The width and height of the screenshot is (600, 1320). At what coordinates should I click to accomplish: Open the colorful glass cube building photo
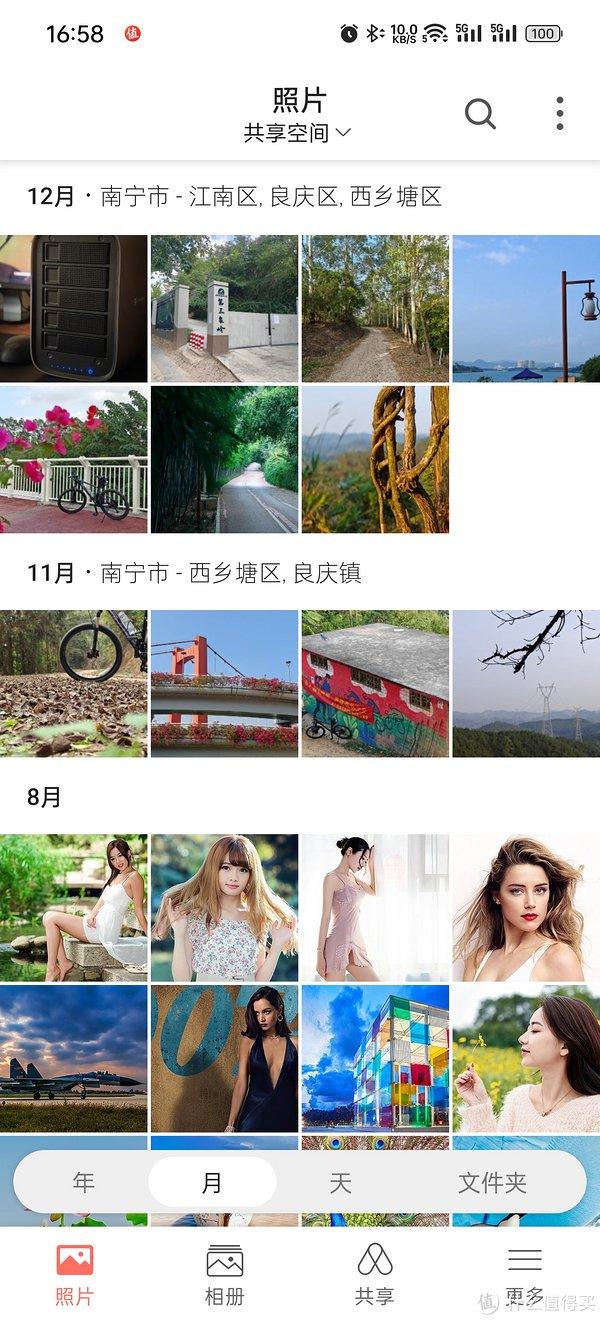pos(375,1058)
